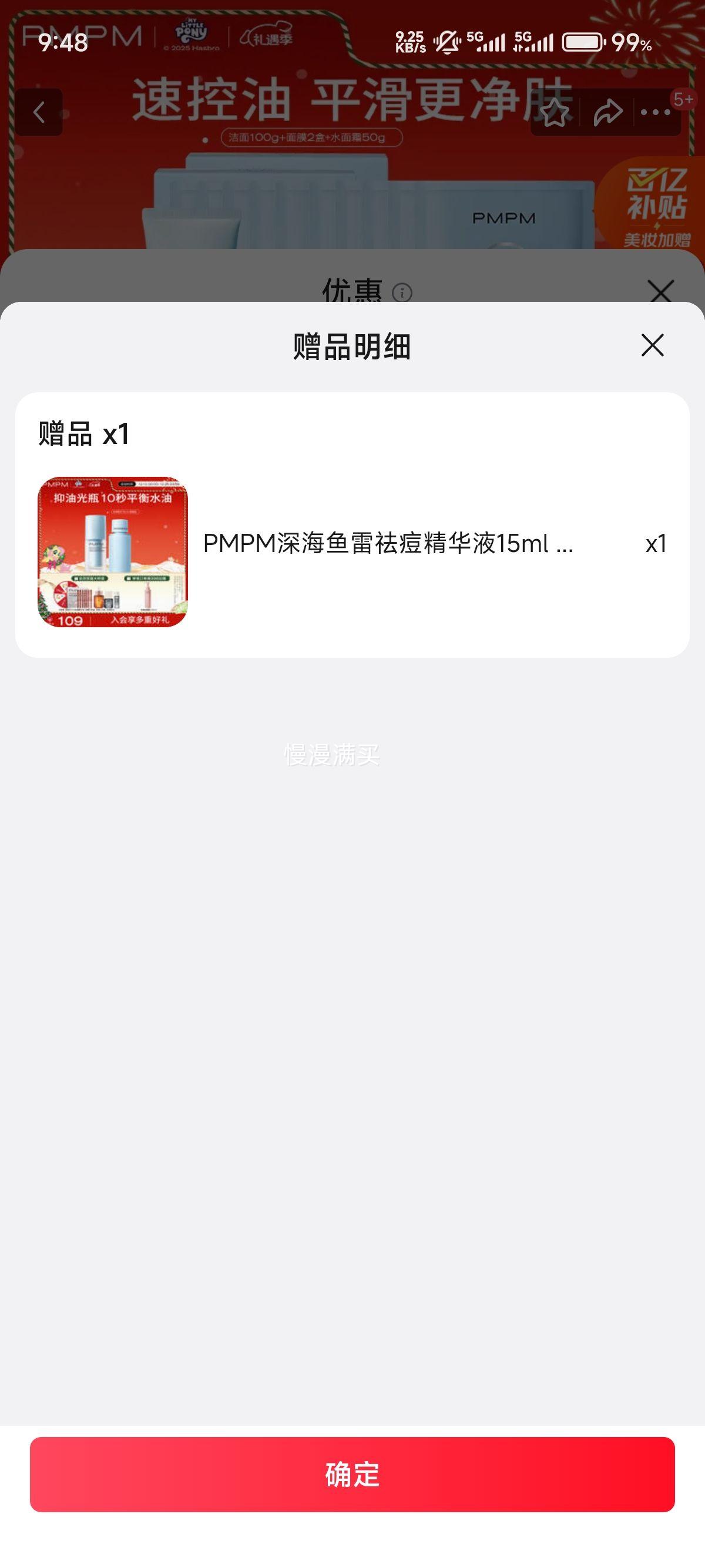The height and width of the screenshot is (1568, 705).
Task: Tap the info icon beside 优惠
Action: coord(402,294)
